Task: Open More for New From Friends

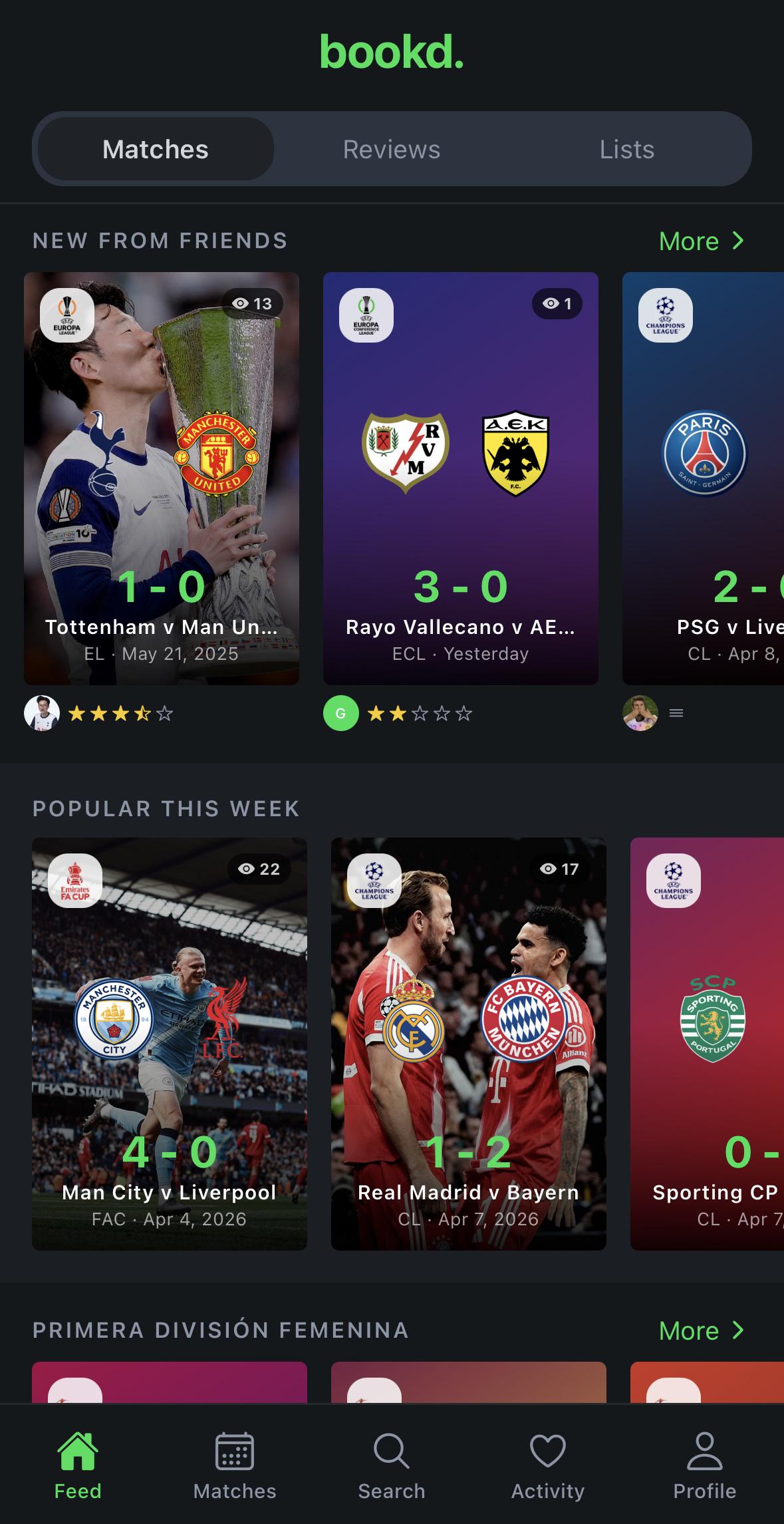Action: [702, 241]
